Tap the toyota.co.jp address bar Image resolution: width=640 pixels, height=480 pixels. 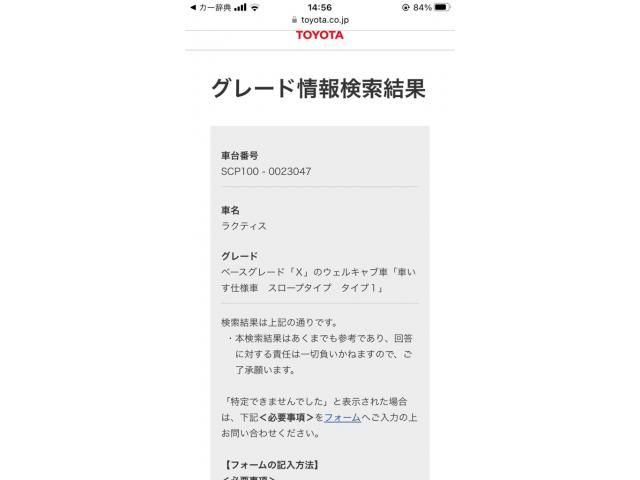click(320, 18)
